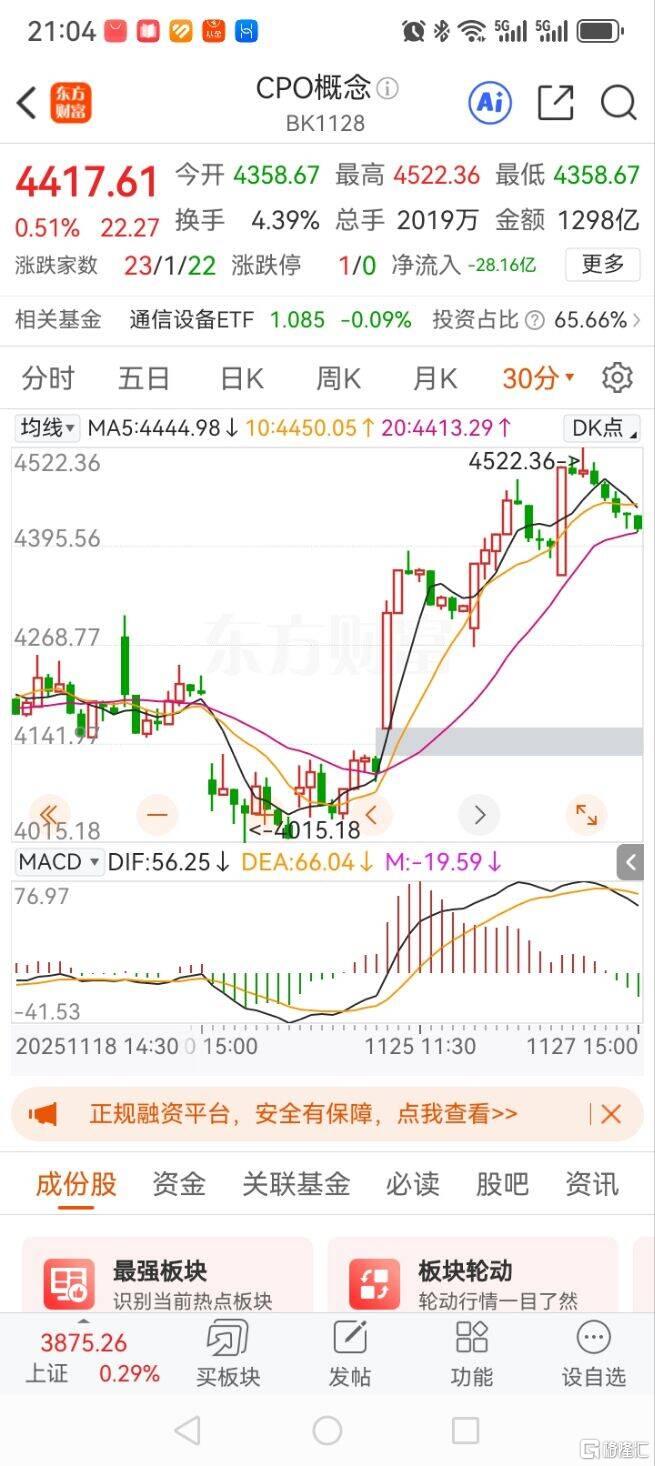Dismiss the 正规融资平台 banner
Viewport: 655px width, 1466px height.
[x=611, y=1114]
